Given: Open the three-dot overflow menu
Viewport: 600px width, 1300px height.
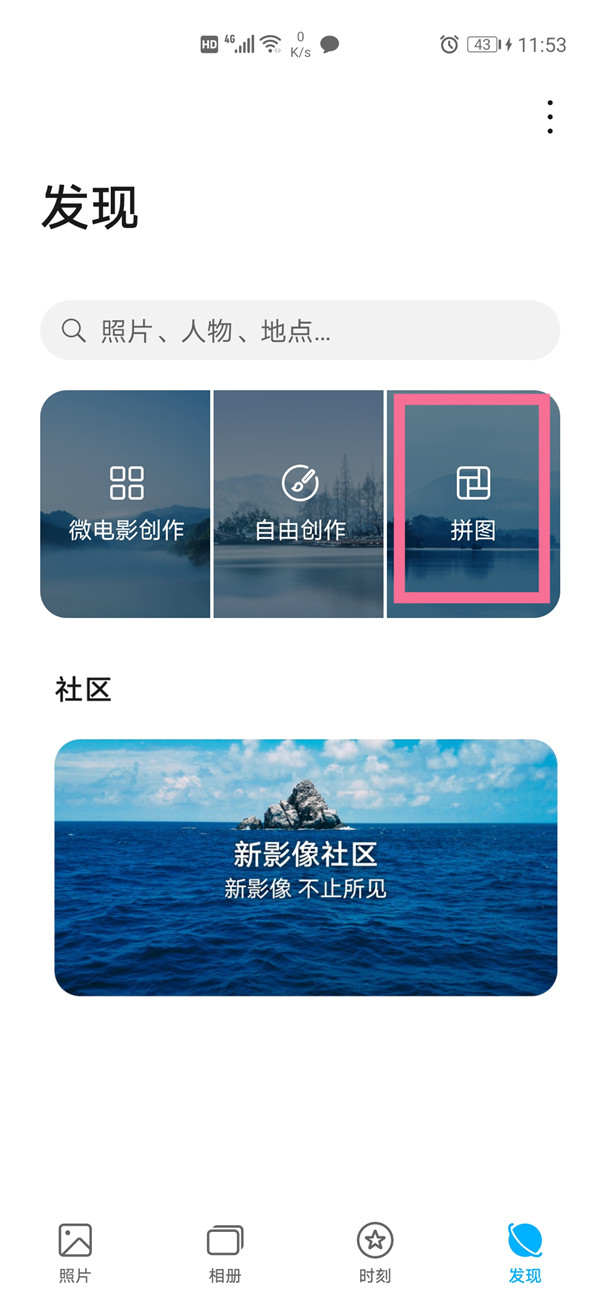Looking at the screenshot, I should tap(550, 117).
